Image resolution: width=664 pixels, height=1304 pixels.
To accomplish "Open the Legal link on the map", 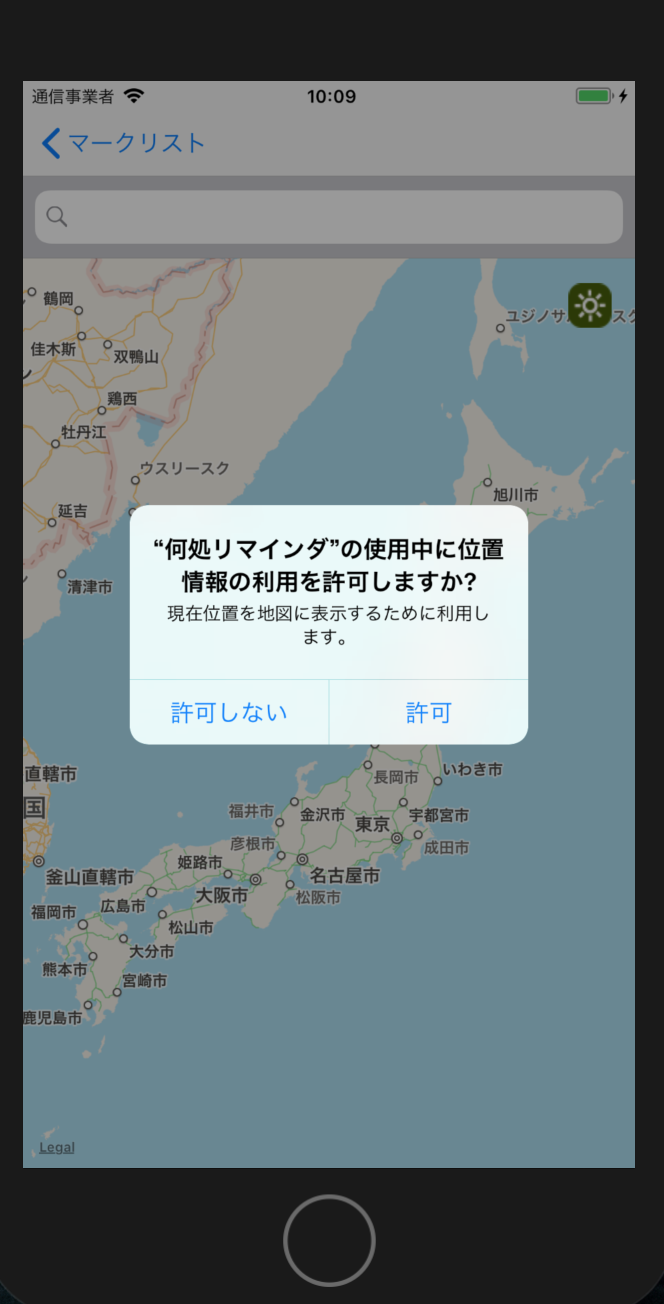I will point(57,1147).
